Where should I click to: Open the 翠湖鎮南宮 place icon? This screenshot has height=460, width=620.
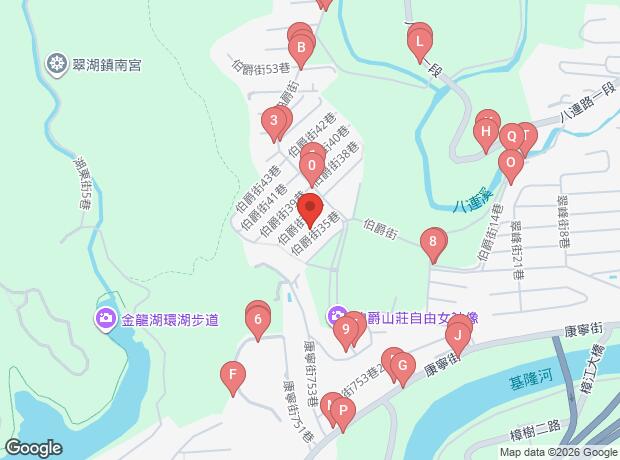coord(57,65)
